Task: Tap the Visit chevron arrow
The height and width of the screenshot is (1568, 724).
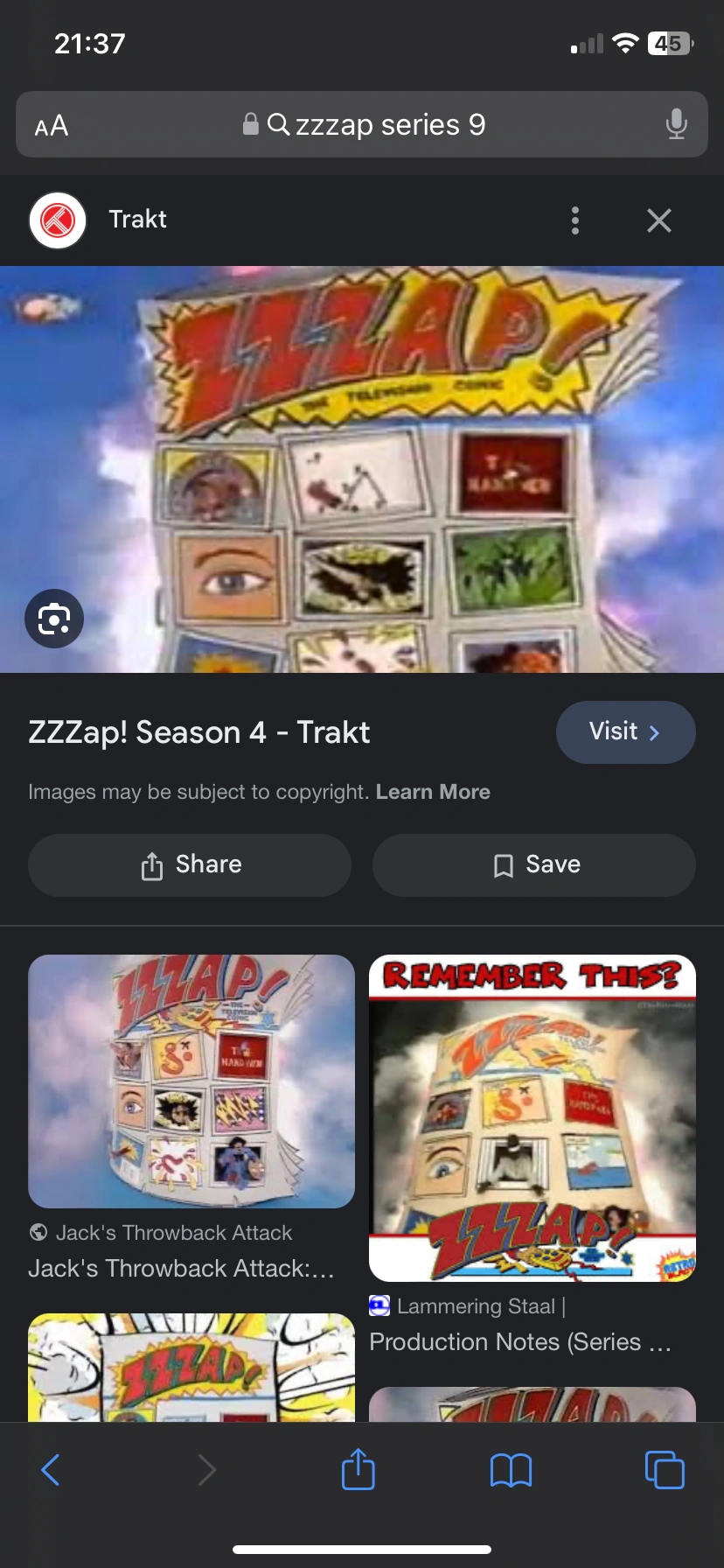Action: tap(653, 732)
